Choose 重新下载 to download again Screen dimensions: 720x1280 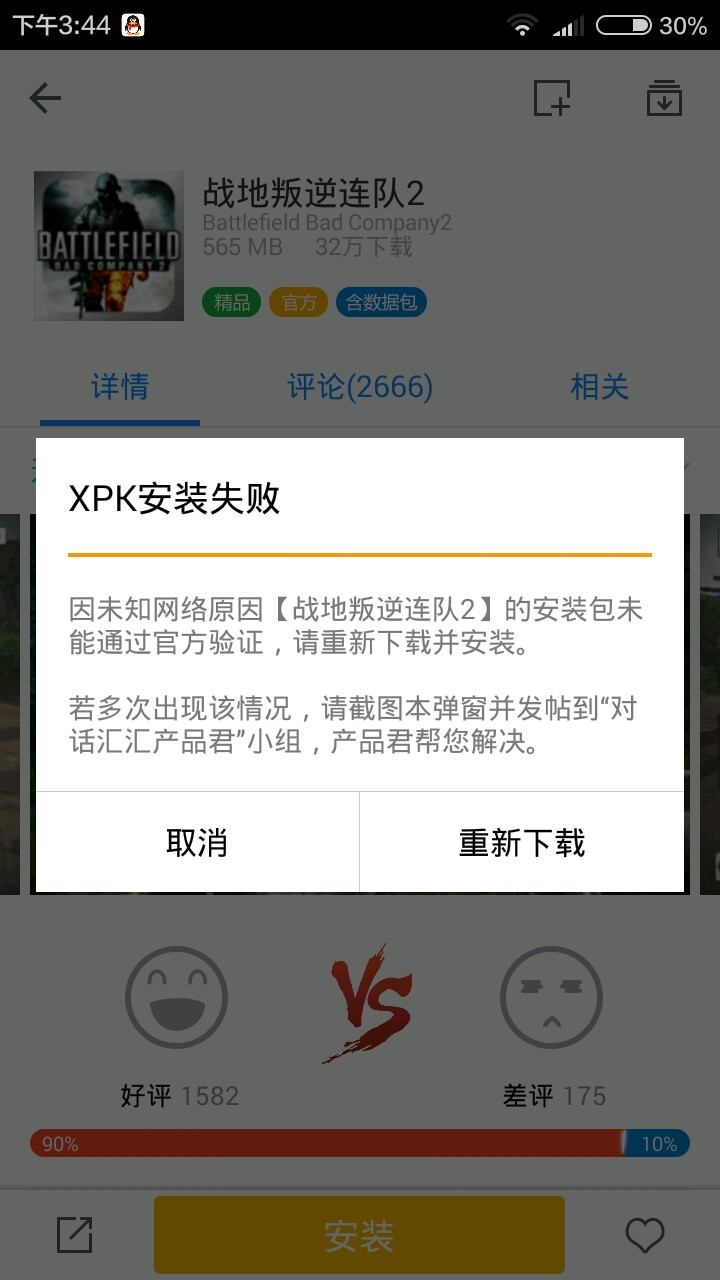click(522, 842)
